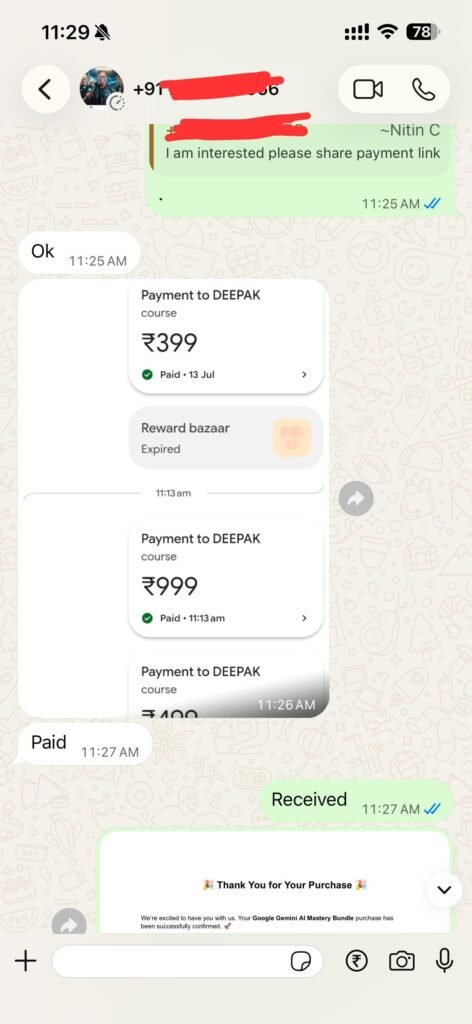Forward the payment screenshot image

coord(356,499)
